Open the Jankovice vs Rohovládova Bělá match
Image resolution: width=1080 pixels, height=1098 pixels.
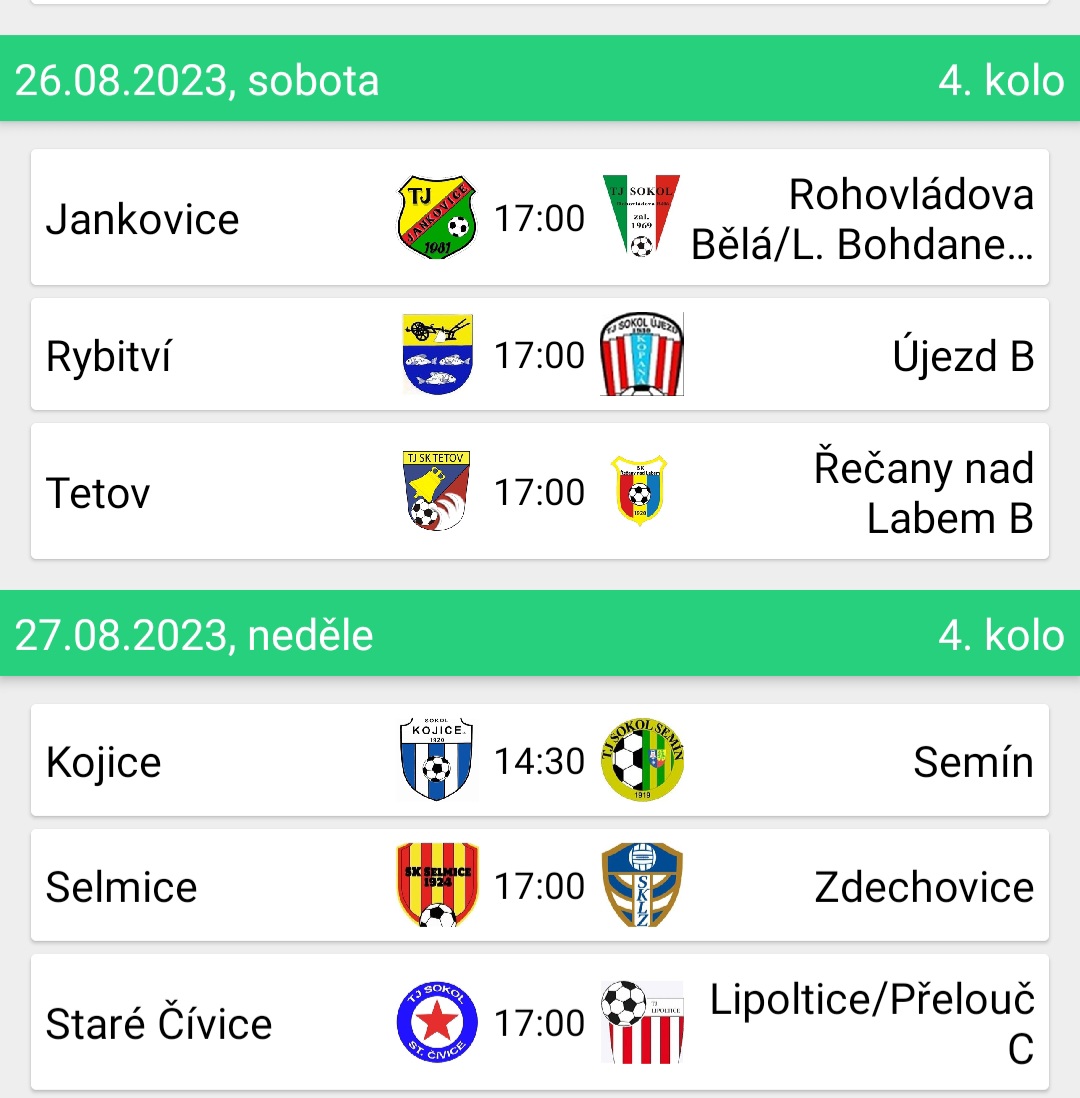(540, 218)
